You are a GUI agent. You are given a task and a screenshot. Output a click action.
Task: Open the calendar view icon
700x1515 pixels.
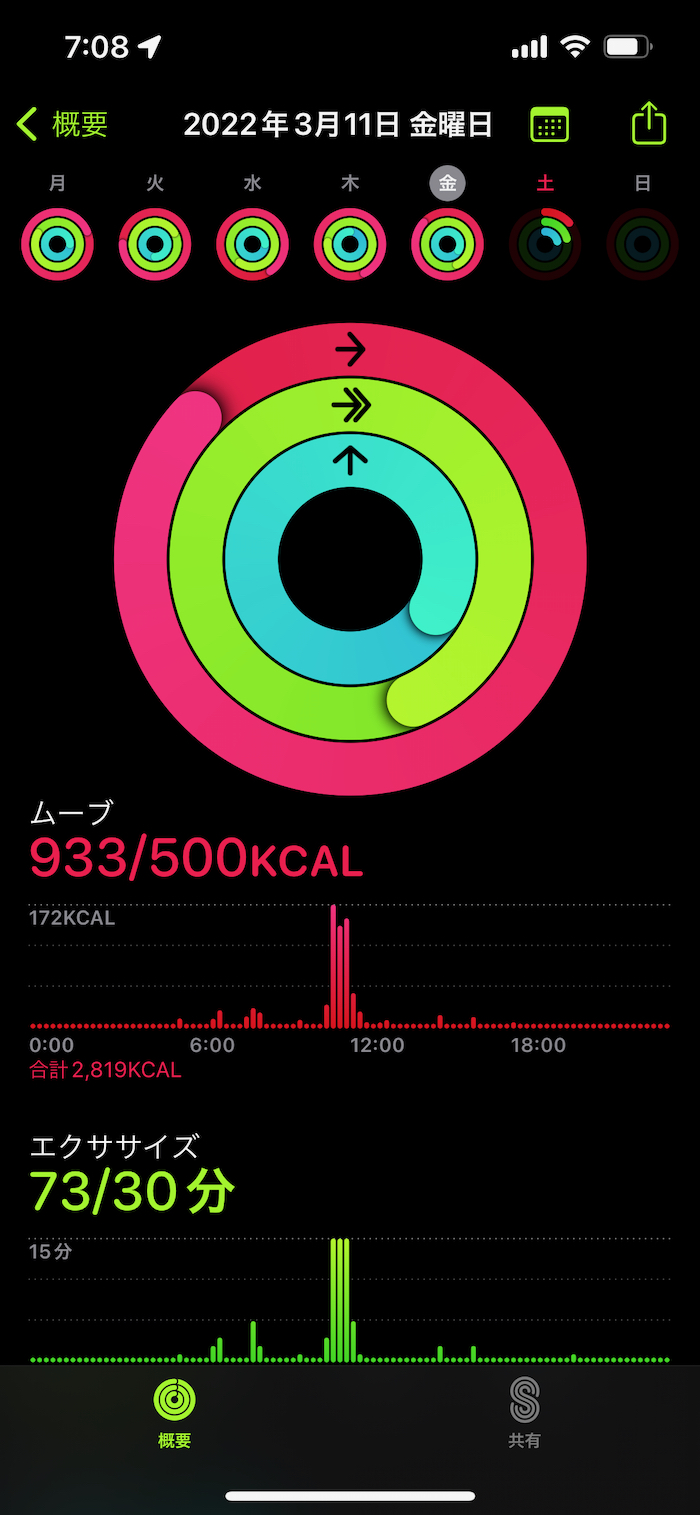[x=549, y=125]
